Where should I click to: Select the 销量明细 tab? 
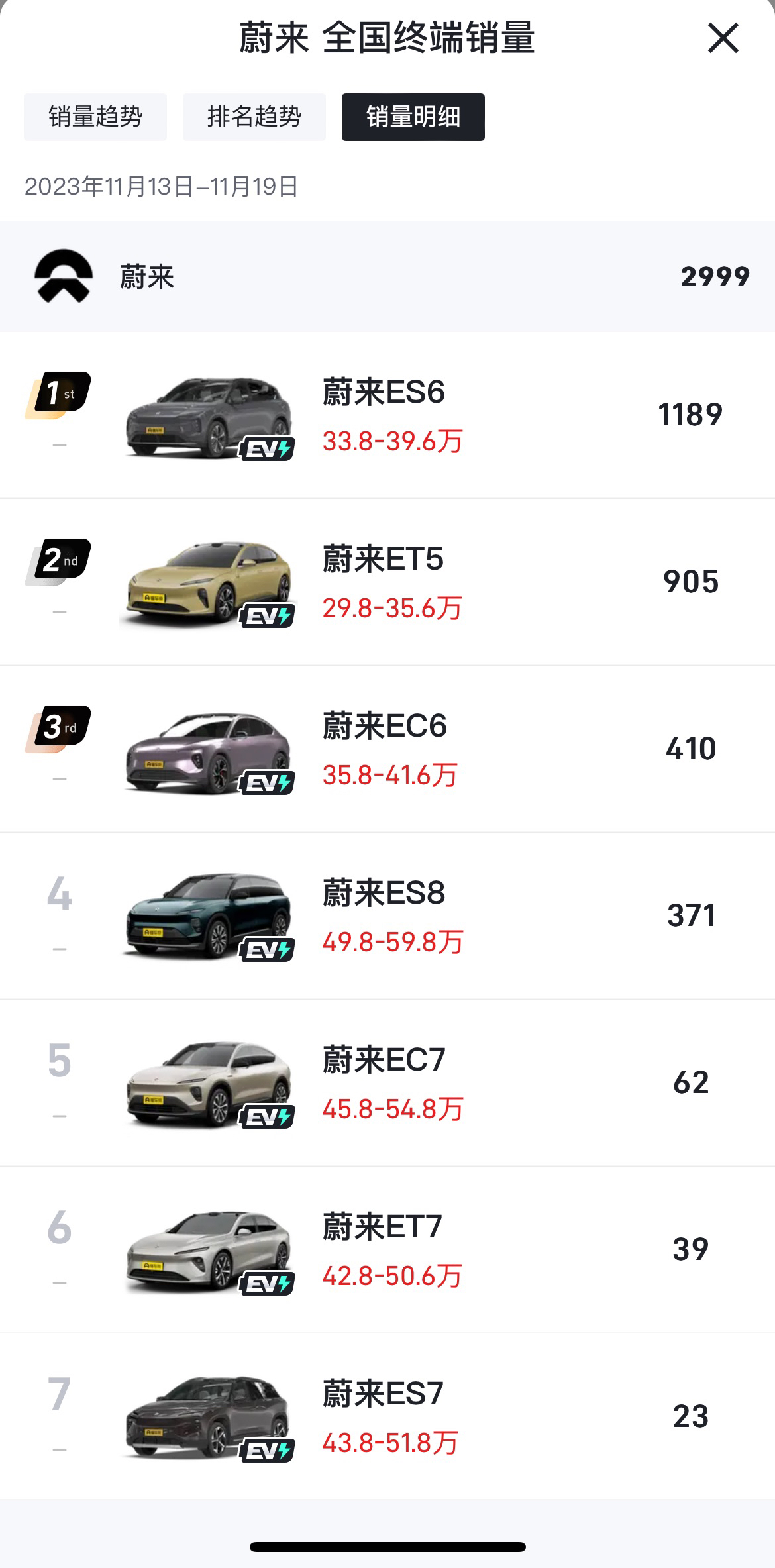pos(413,117)
